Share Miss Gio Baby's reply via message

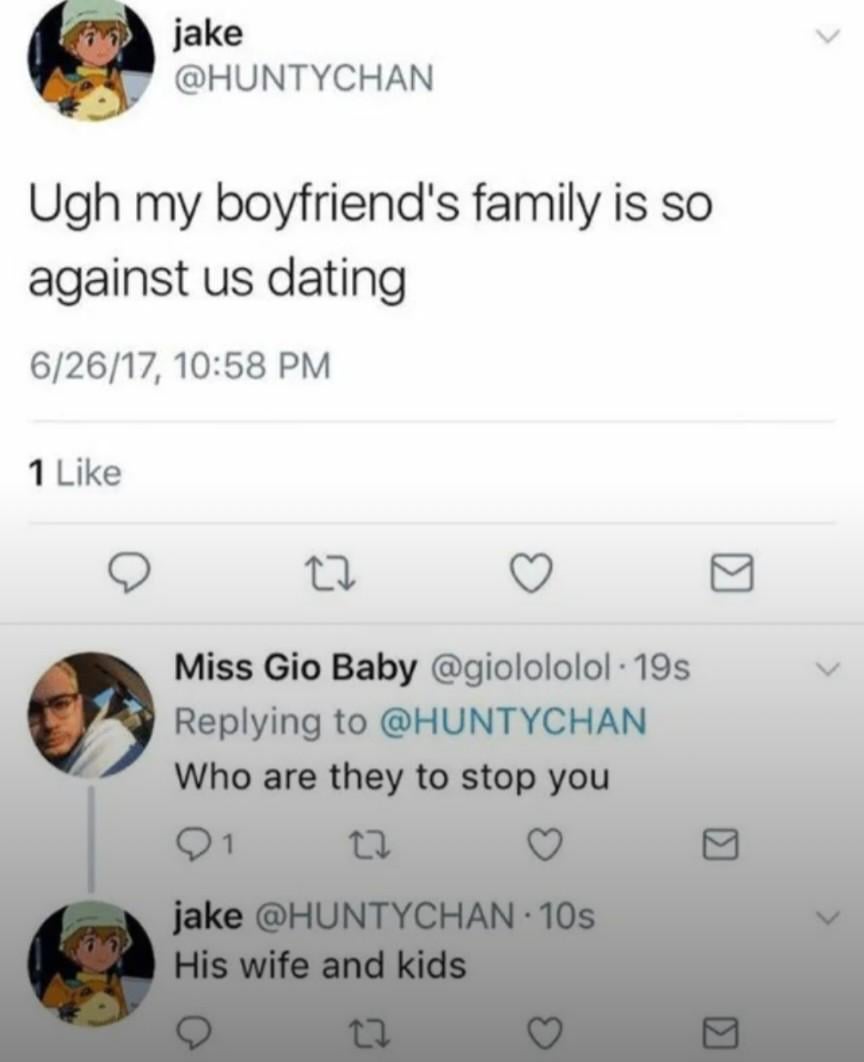click(719, 847)
